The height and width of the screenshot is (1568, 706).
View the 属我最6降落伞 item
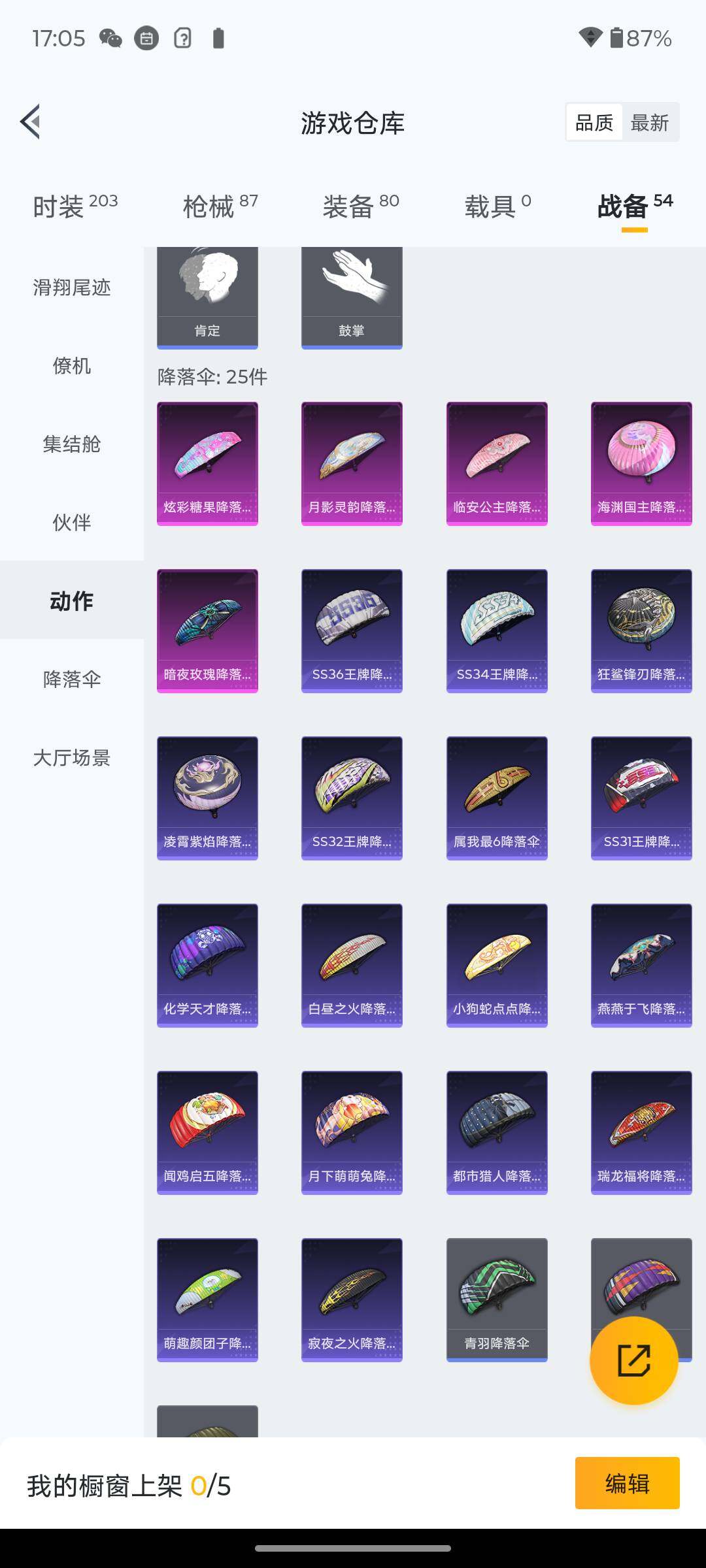pyautogui.click(x=497, y=798)
